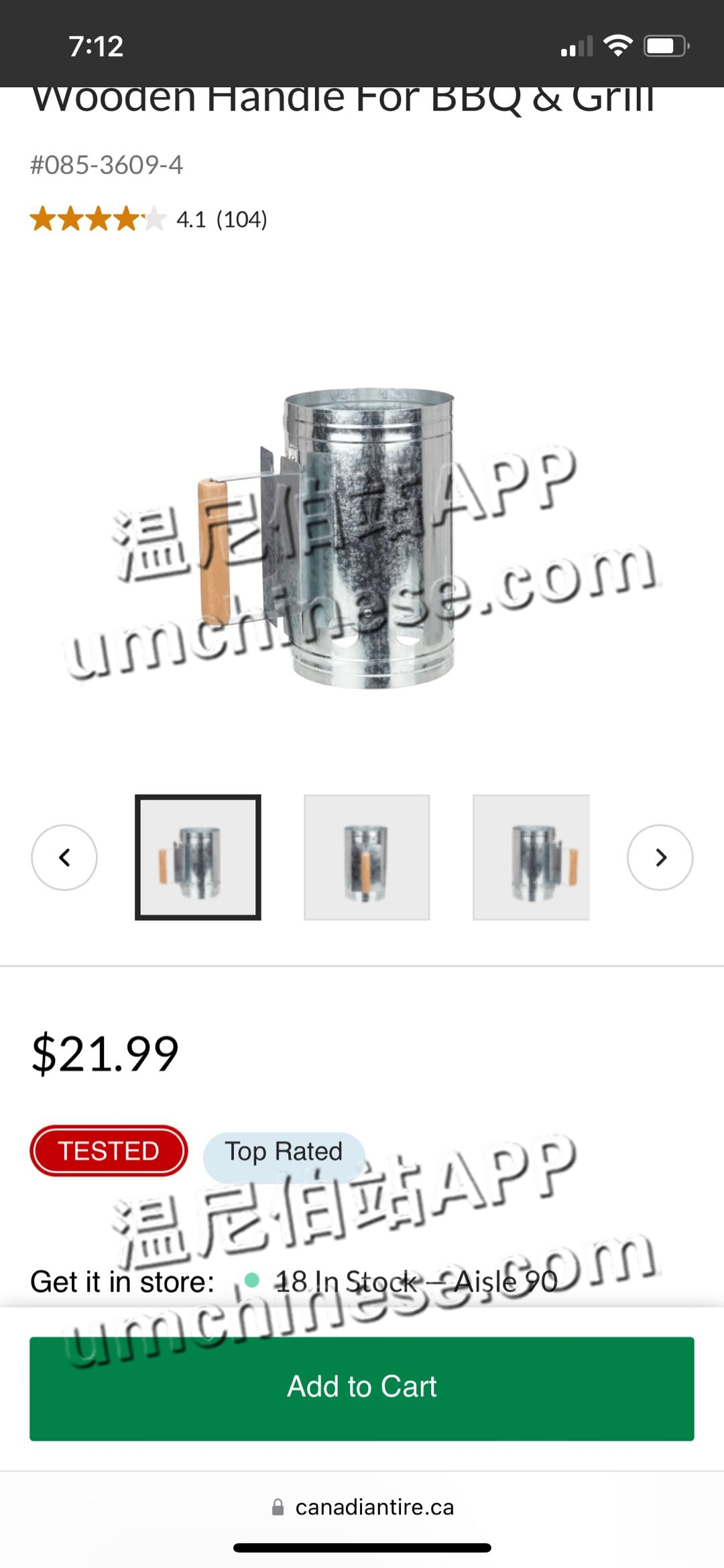
Task: Show the next product image
Action: [x=660, y=857]
